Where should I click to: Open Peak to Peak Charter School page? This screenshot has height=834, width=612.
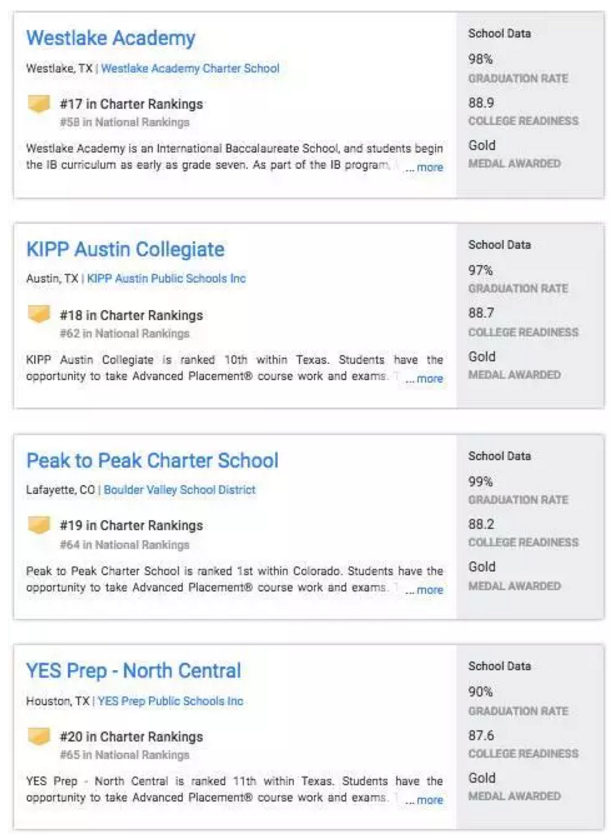pyautogui.click(x=152, y=461)
